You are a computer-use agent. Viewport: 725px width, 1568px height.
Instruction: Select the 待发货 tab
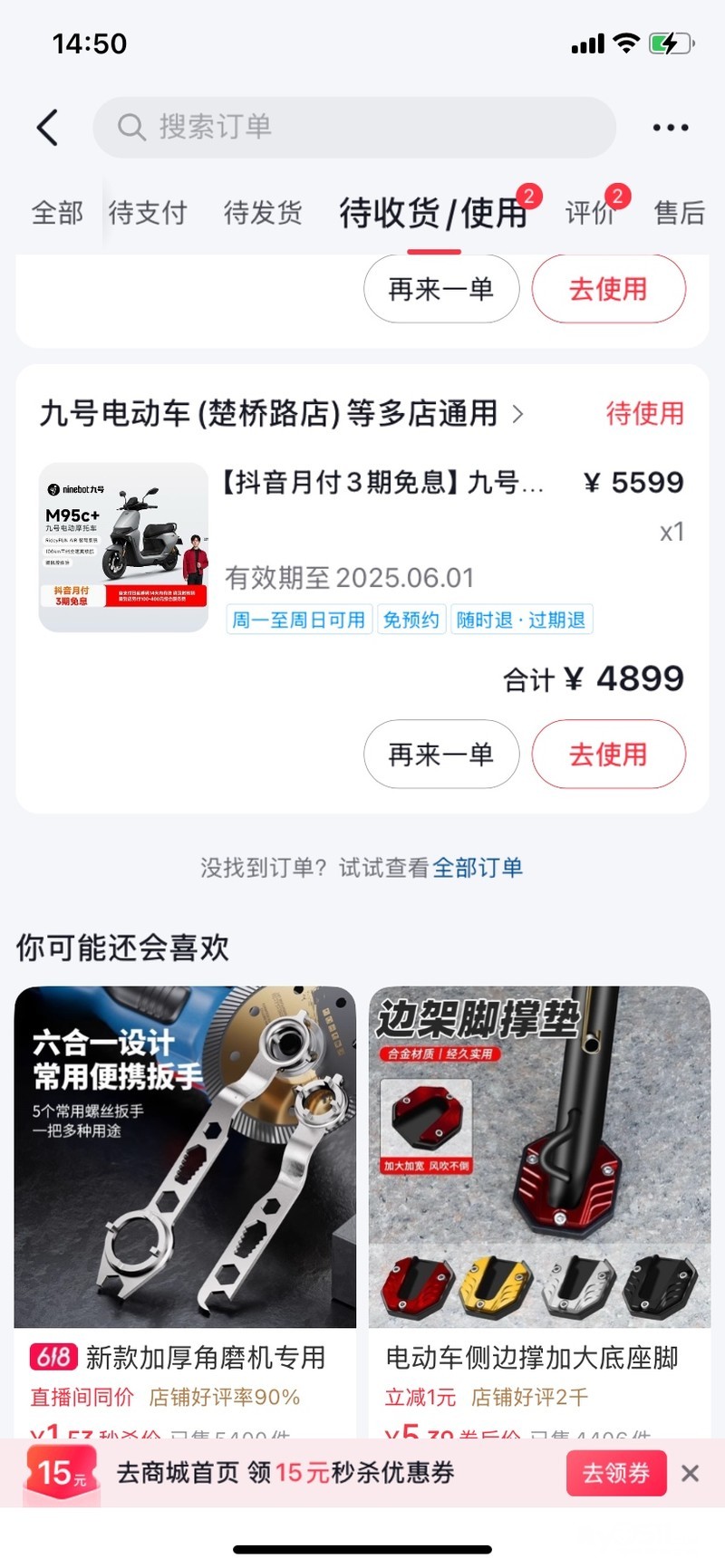tap(263, 213)
